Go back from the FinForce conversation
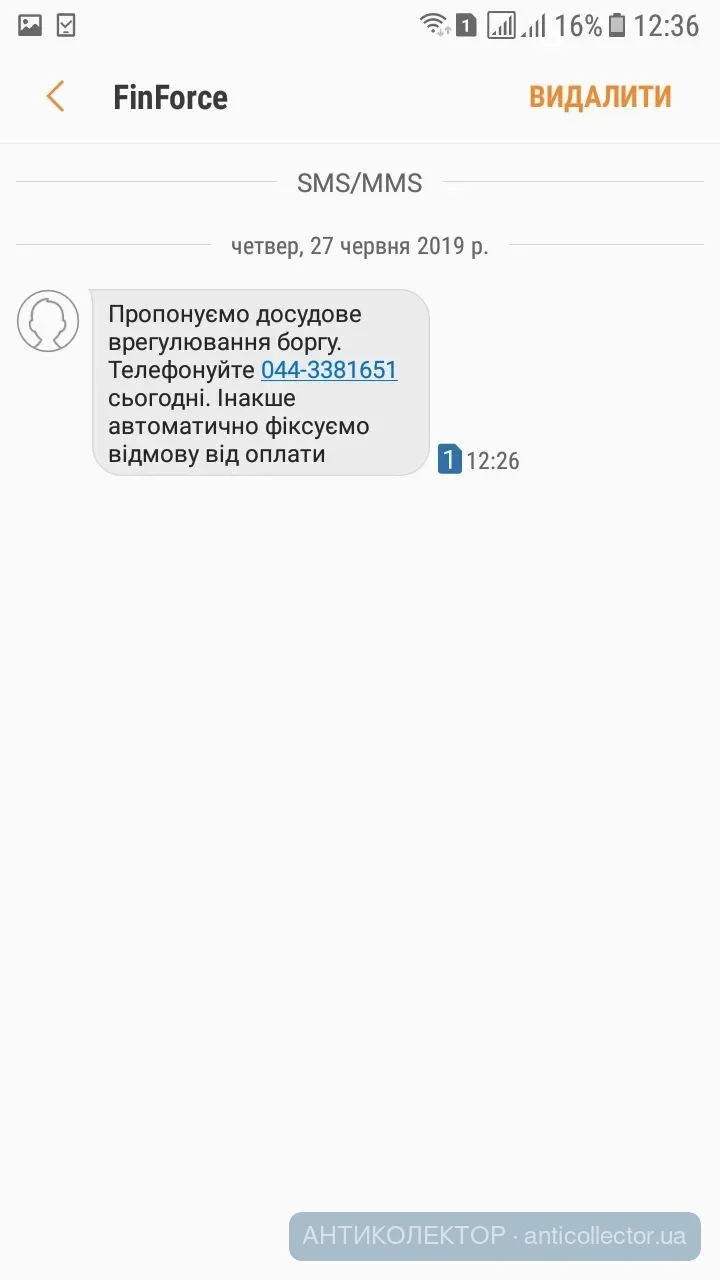 [55, 97]
